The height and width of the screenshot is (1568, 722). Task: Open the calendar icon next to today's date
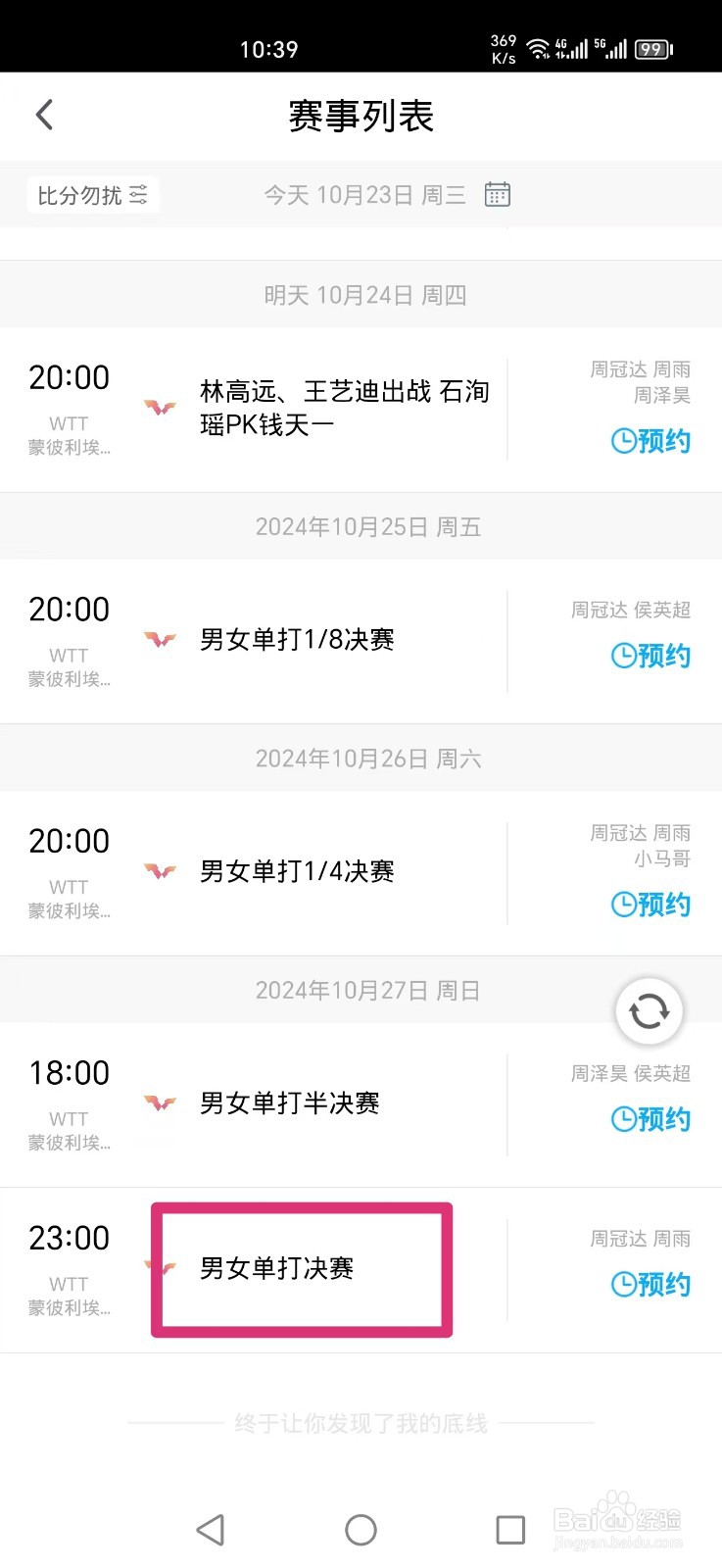(x=497, y=194)
